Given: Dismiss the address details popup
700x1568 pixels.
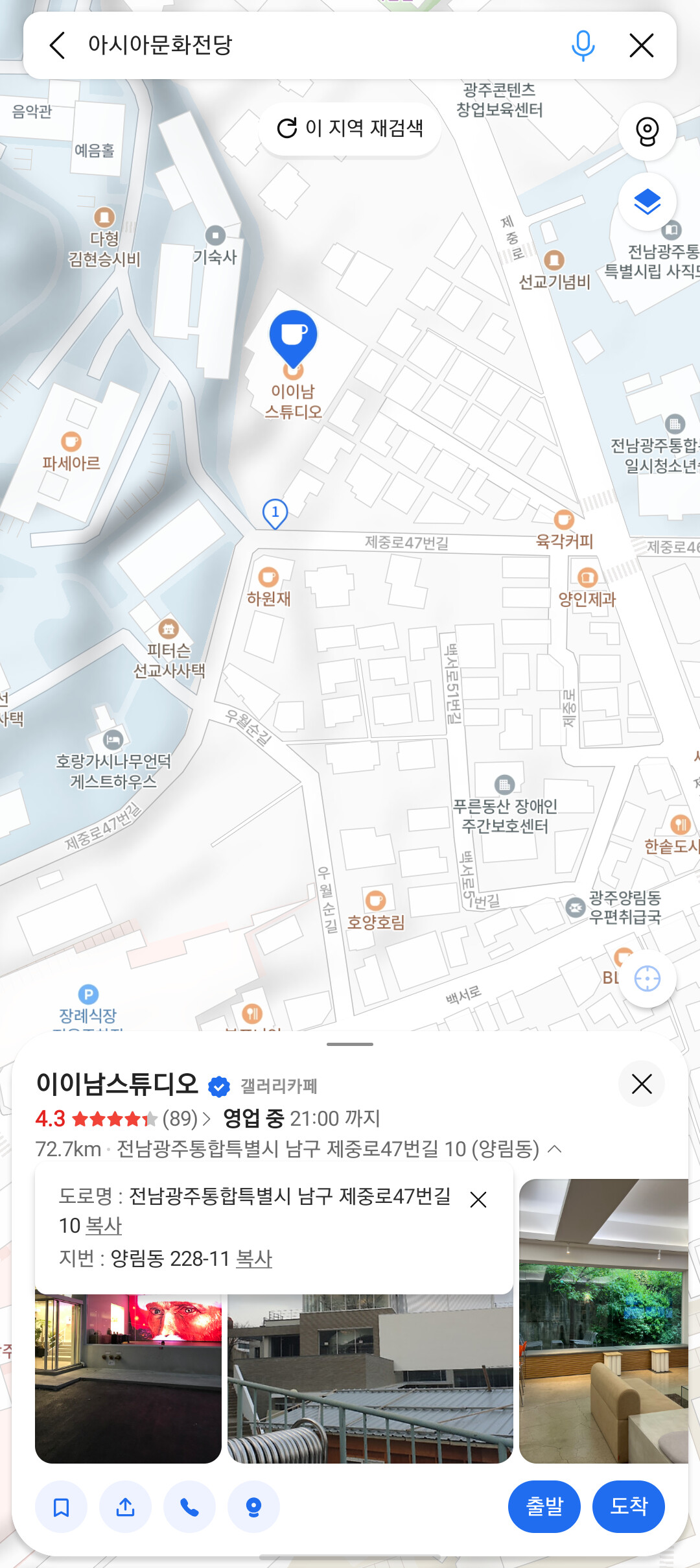Looking at the screenshot, I should tap(478, 1200).
